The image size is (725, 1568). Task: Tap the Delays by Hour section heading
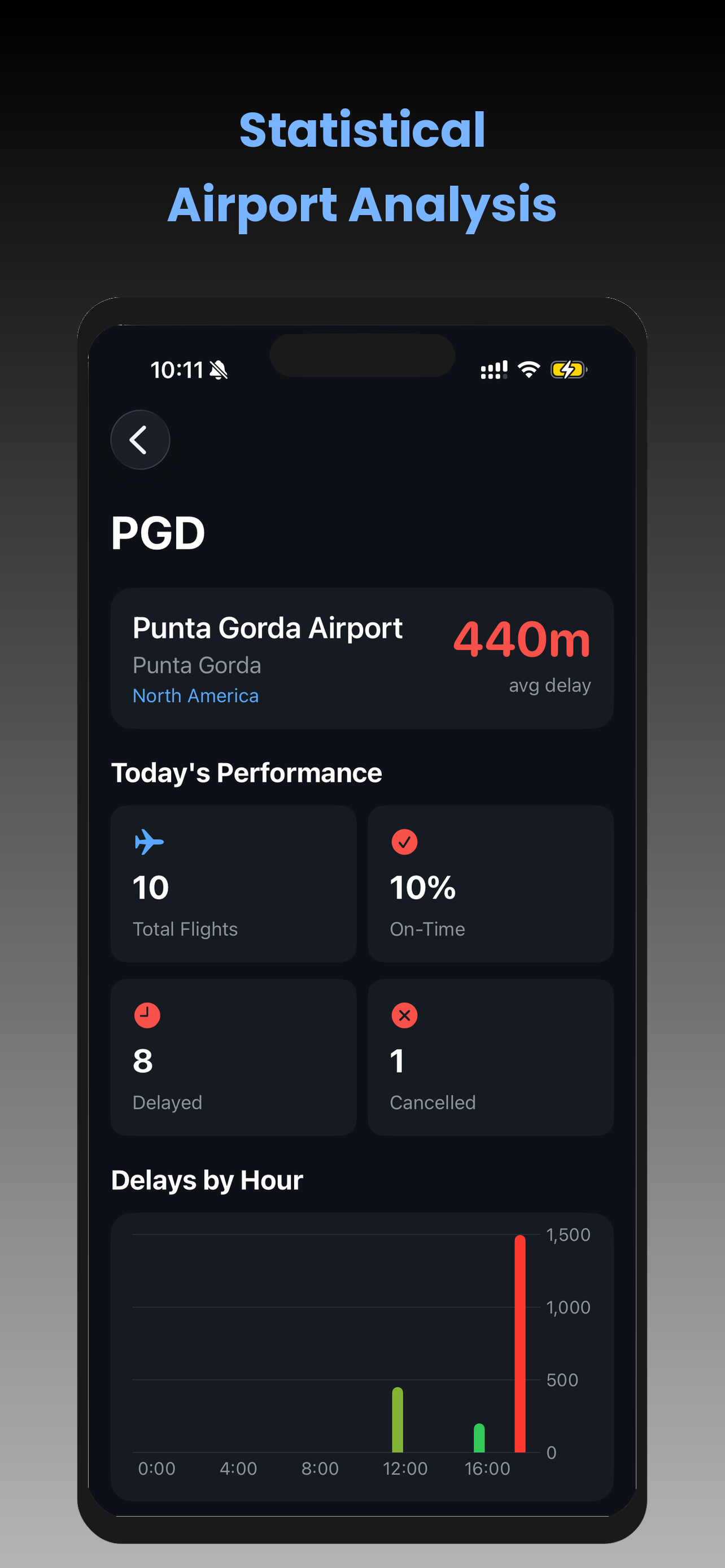[x=206, y=1180]
